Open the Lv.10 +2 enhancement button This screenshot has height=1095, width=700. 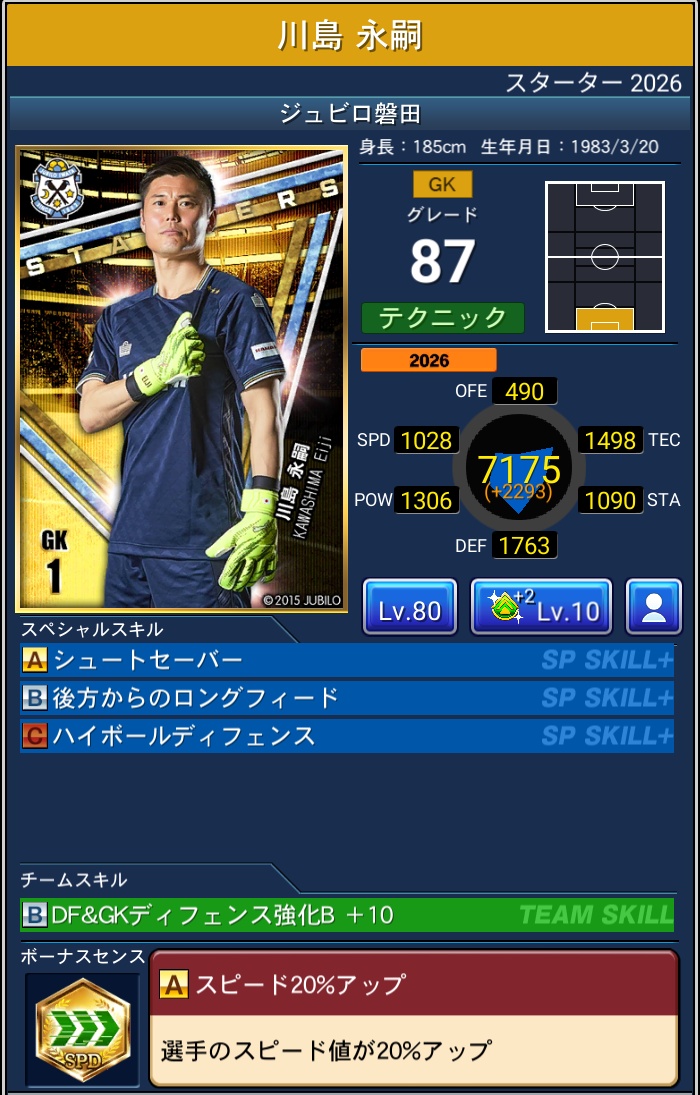pyautogui.click(x=540, y=607)
